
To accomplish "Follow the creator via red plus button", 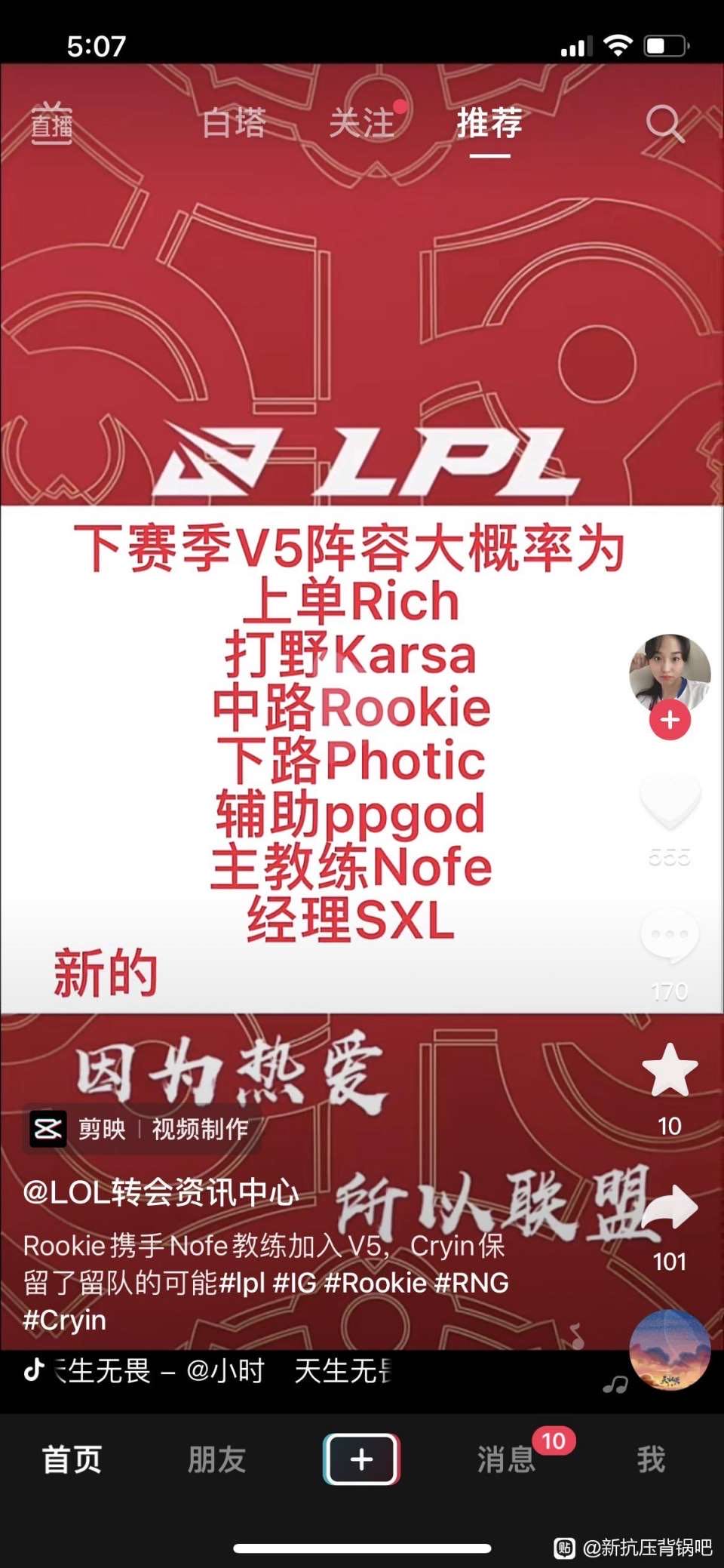I will (670, 720).
